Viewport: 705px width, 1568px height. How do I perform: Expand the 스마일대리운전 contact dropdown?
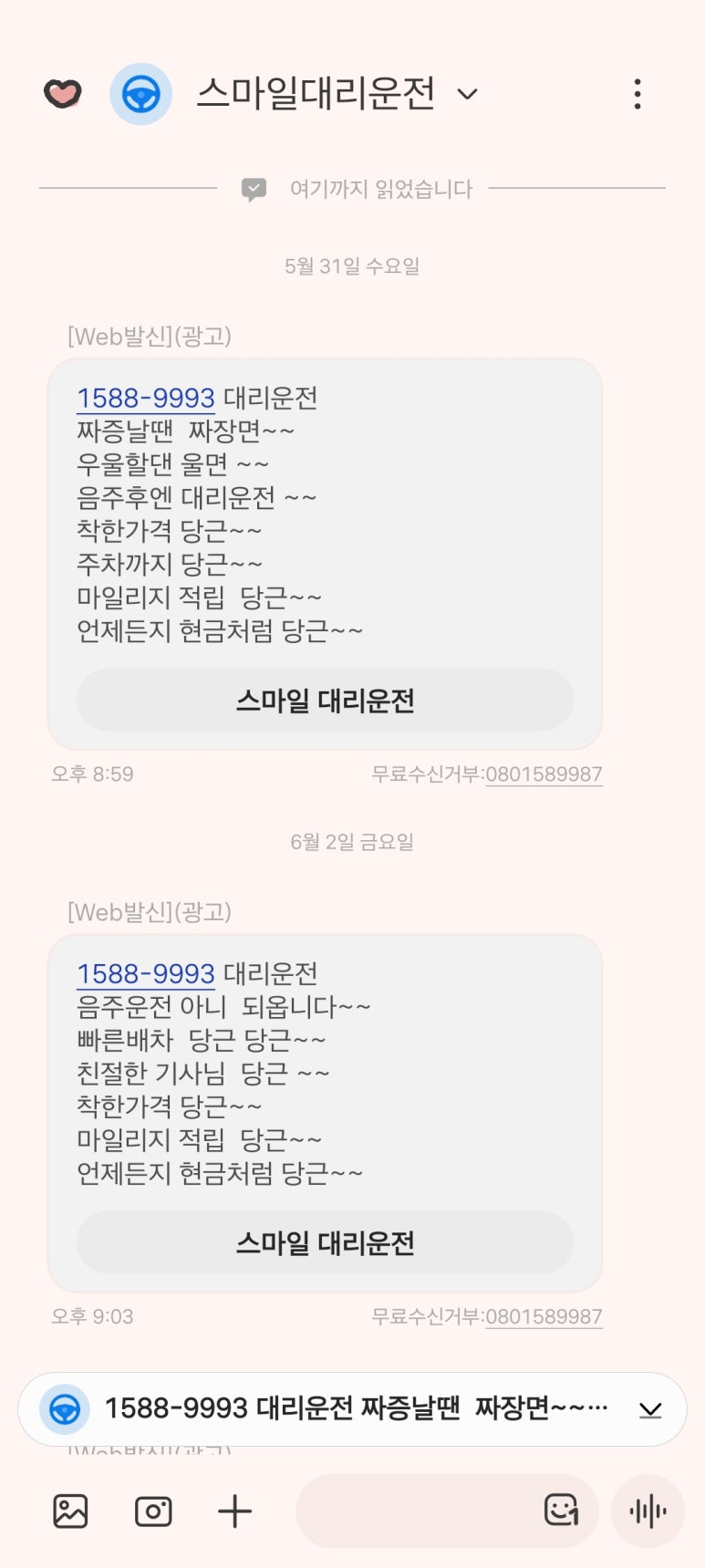point(468,94)
